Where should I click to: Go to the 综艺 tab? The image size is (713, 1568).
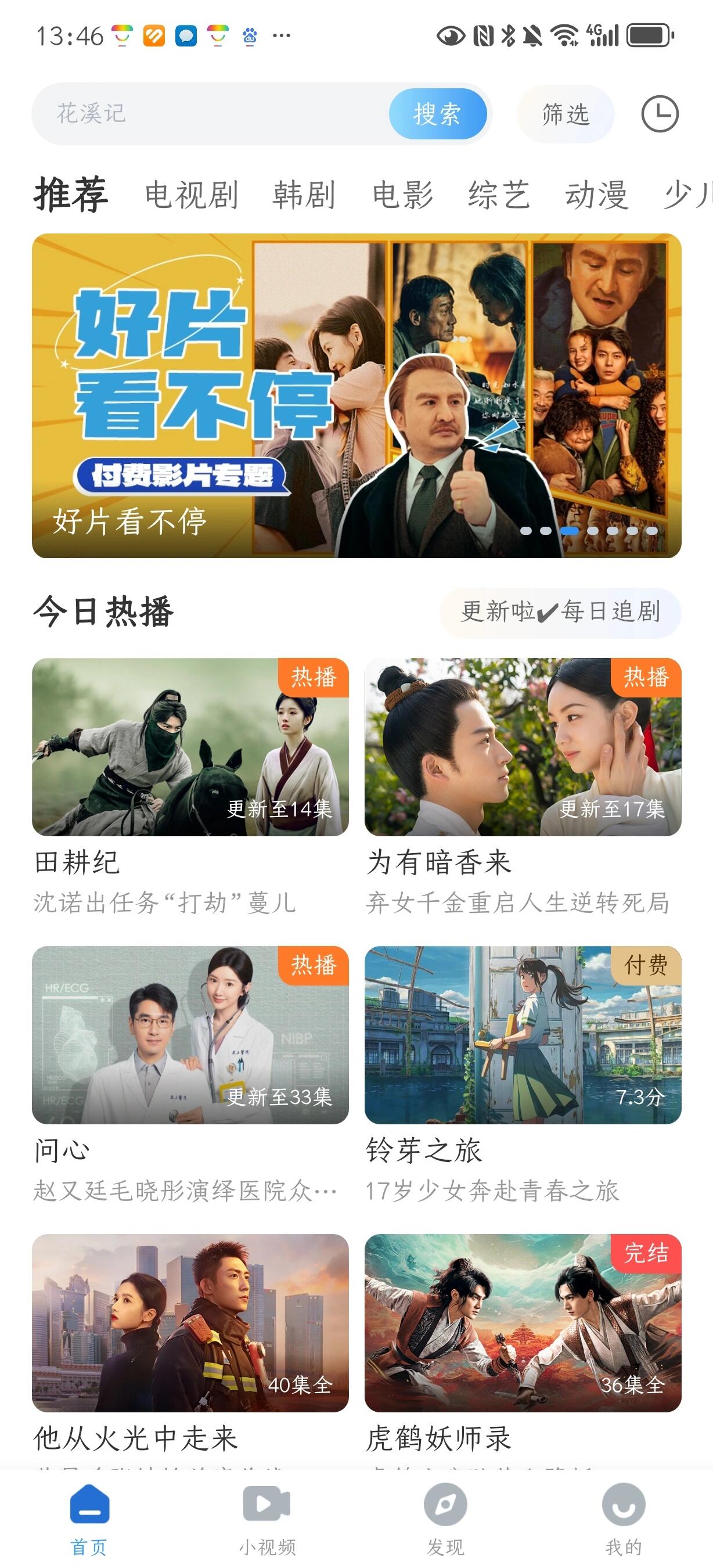pyautogui.click(x=499, y=195)
